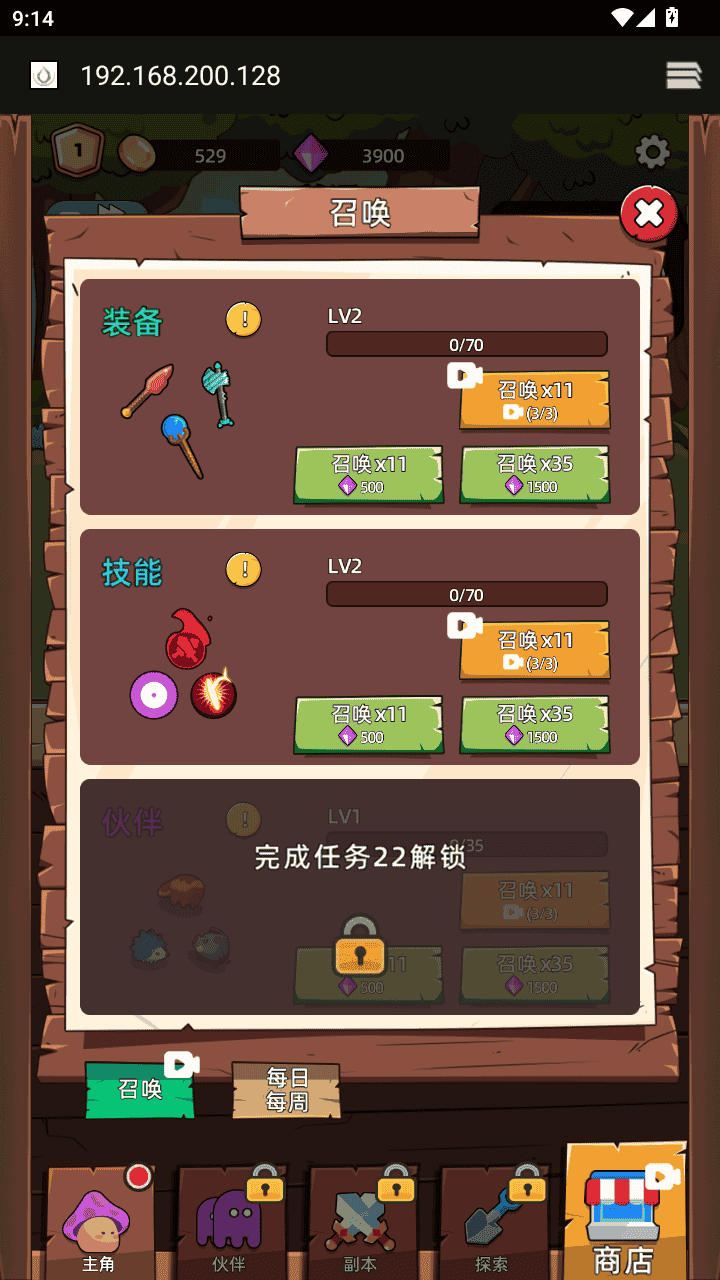Image resolution: width=720 pixels, height=1280 pixels.
Task: Switch to the 每日每周 tab
Action: point(286,1090)
